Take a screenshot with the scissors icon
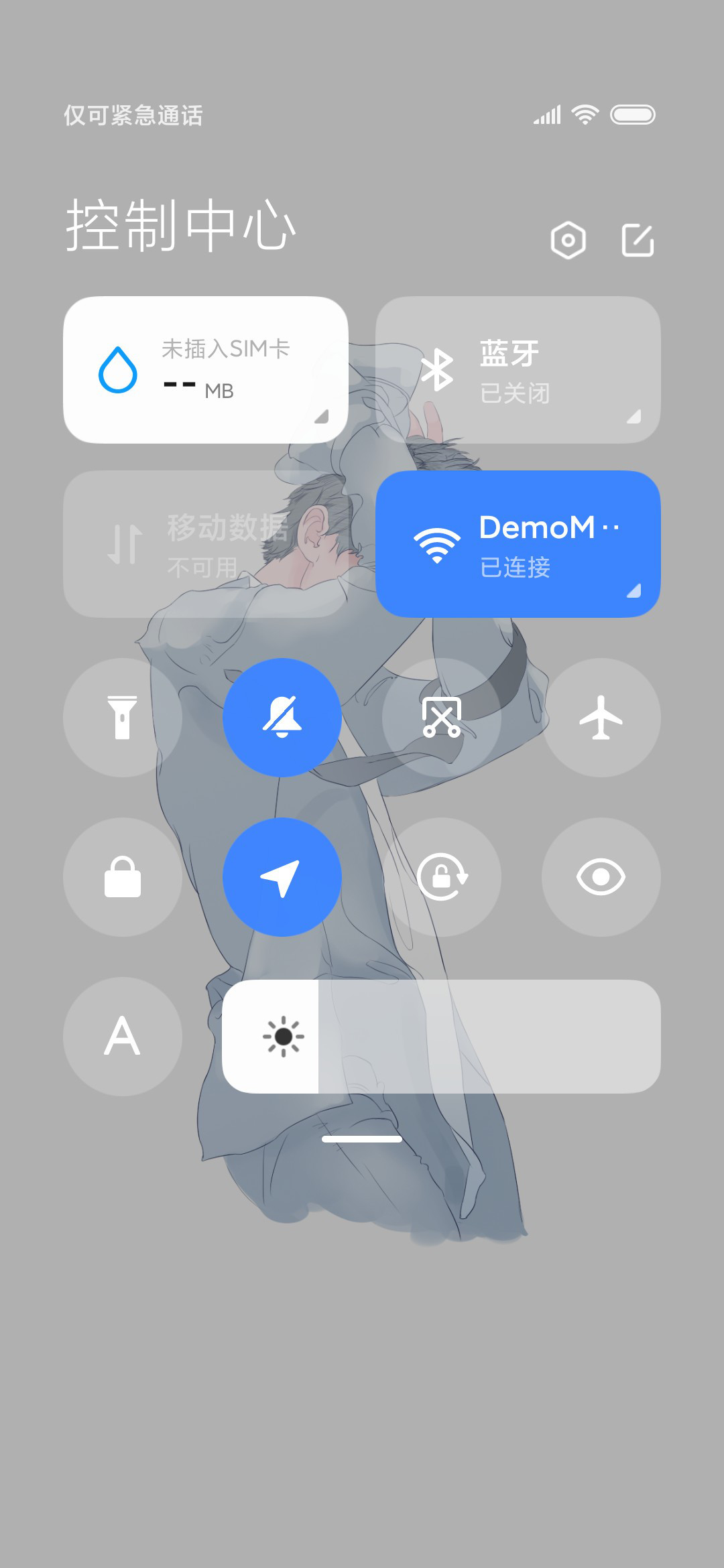Viewport: 724px width, 1568px height. coord(442,718)
